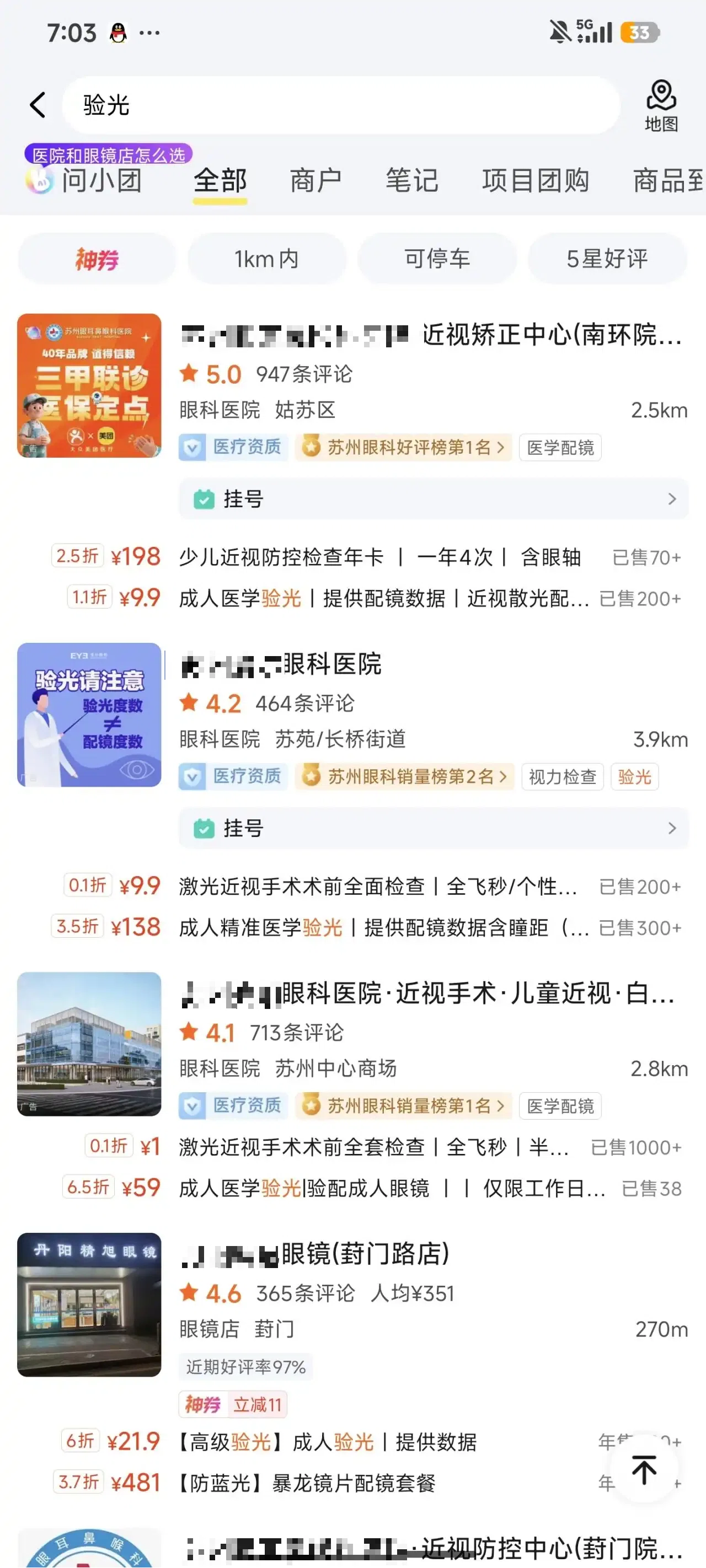Filter results by 1km内
Viewport: 706px width, 1568px height.
click(266, 259)
